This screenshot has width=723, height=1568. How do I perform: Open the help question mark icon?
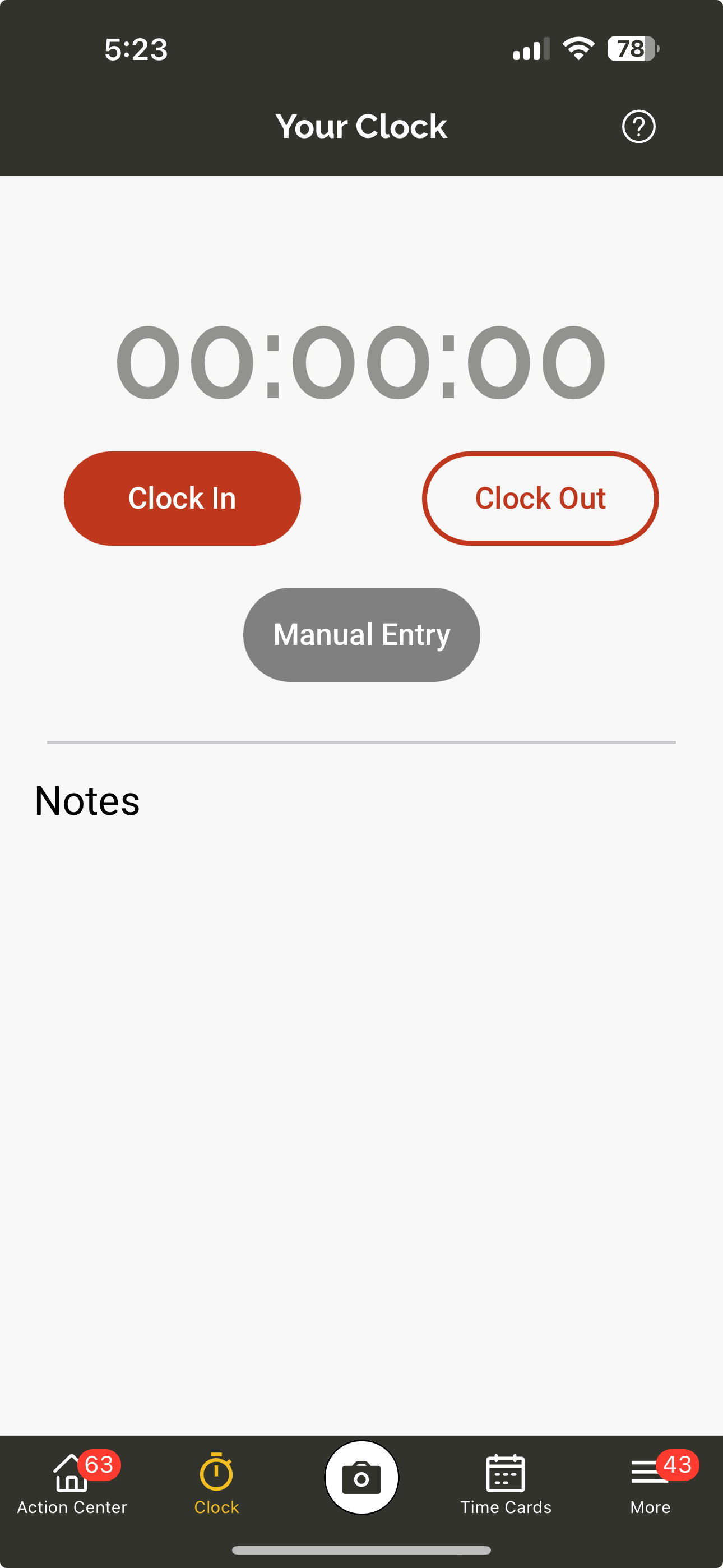coord(638,127)
